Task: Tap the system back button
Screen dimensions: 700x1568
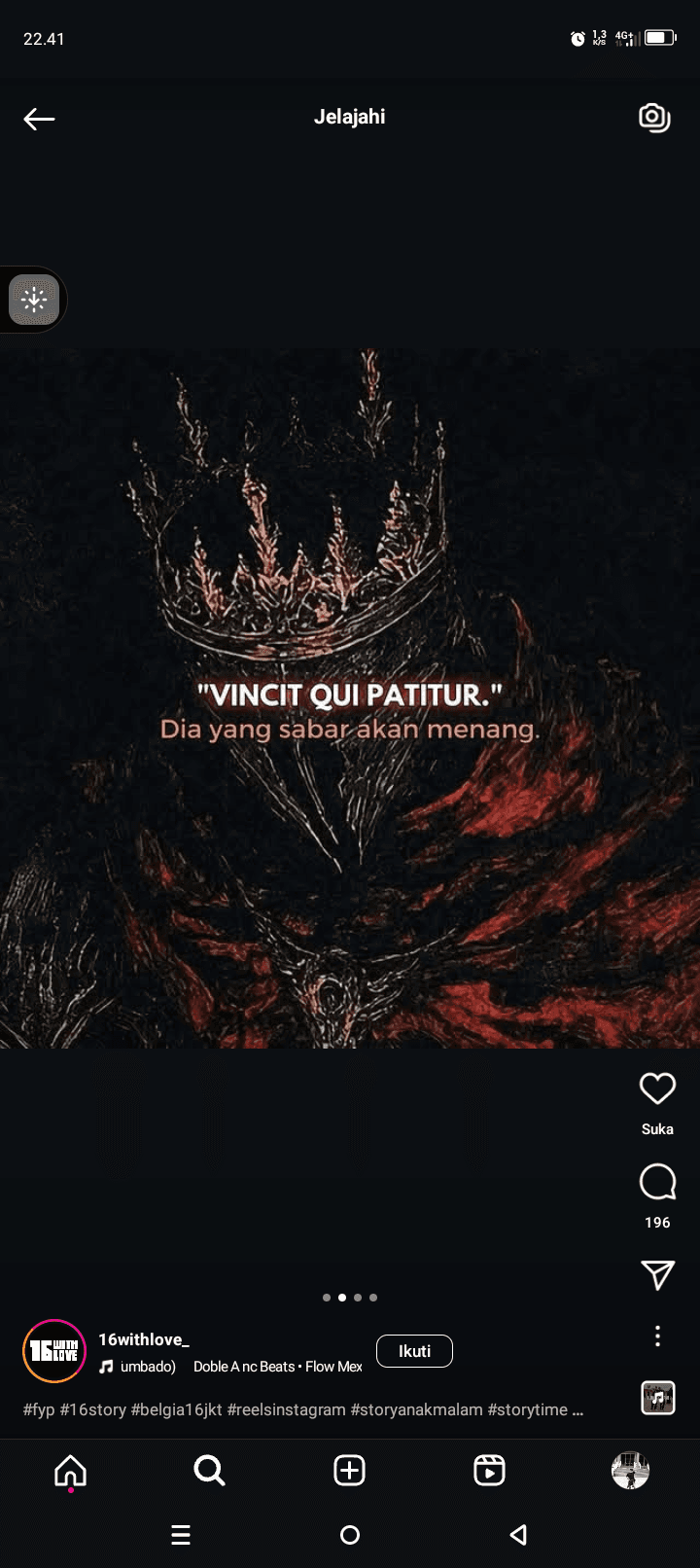Action: point(518,1535)
